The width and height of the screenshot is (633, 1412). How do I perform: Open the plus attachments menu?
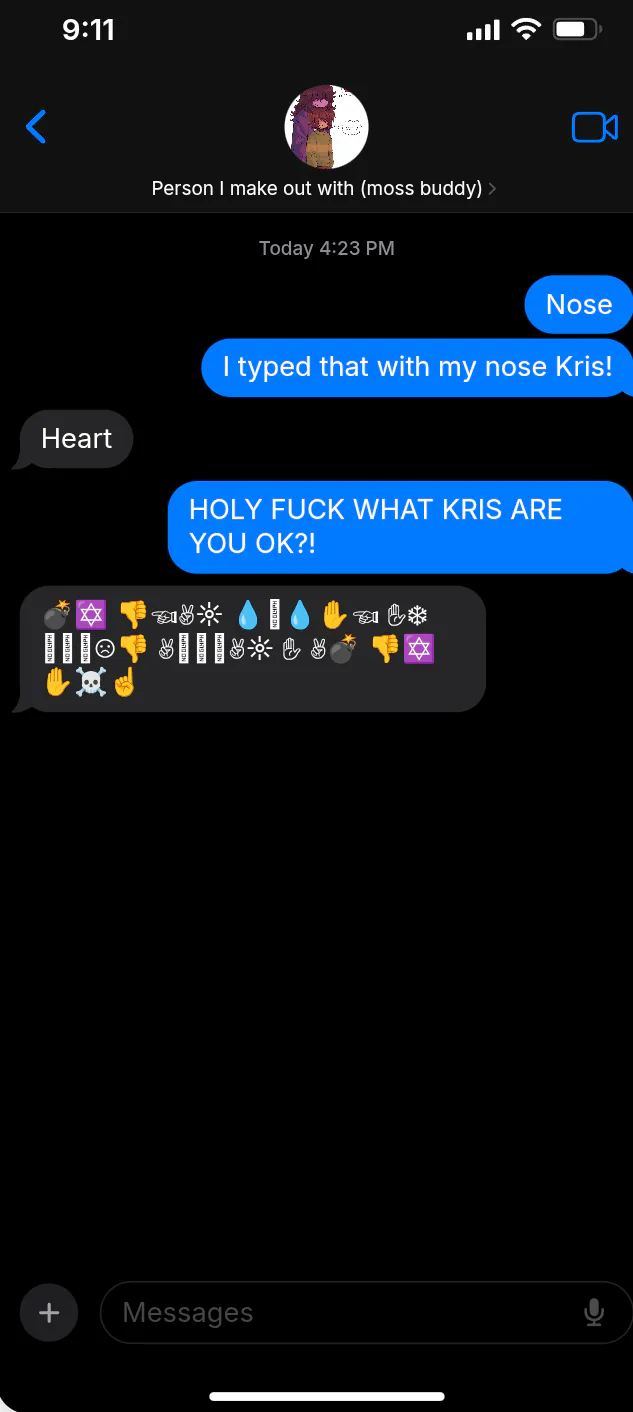coord(50,1312)
